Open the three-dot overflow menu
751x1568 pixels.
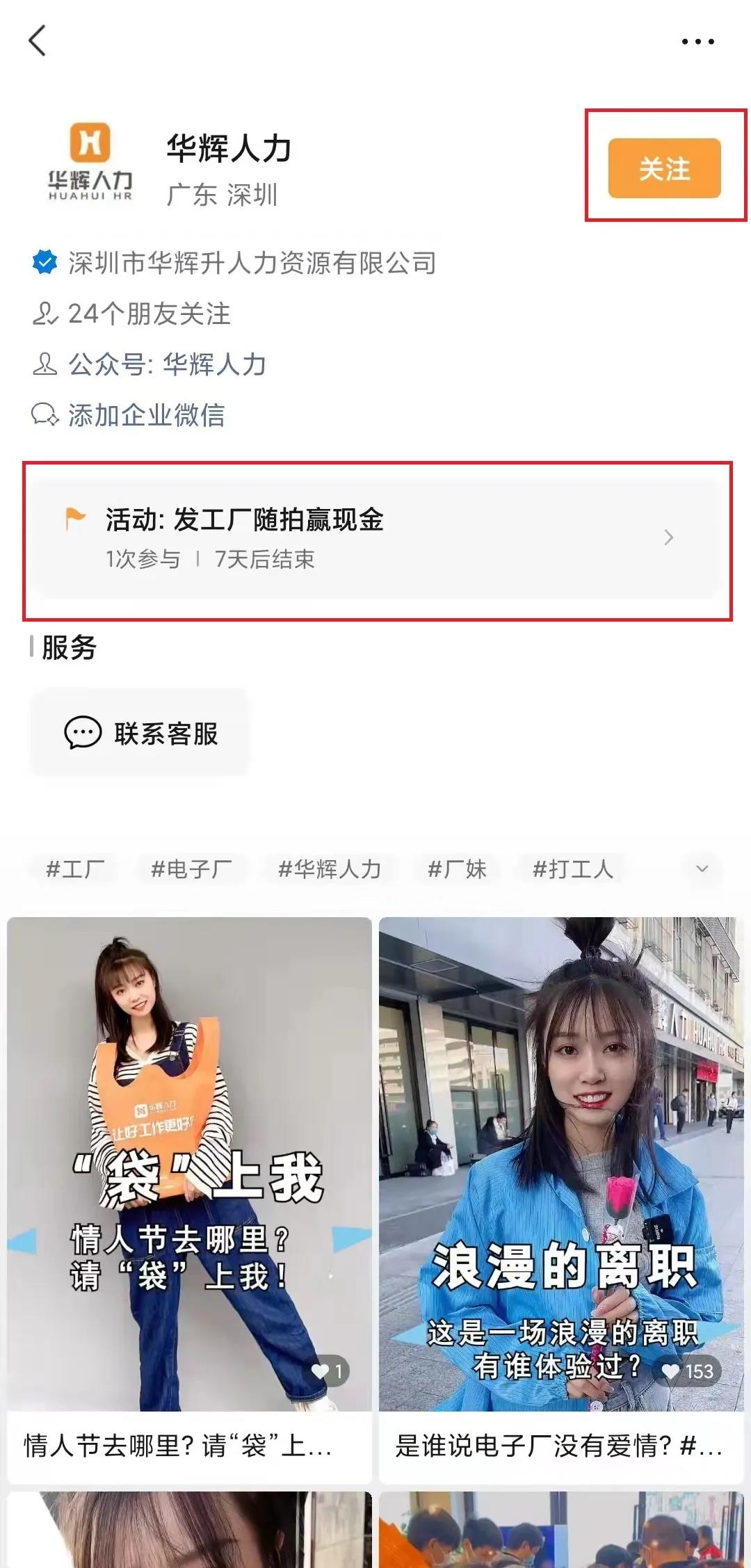point(697,42)
